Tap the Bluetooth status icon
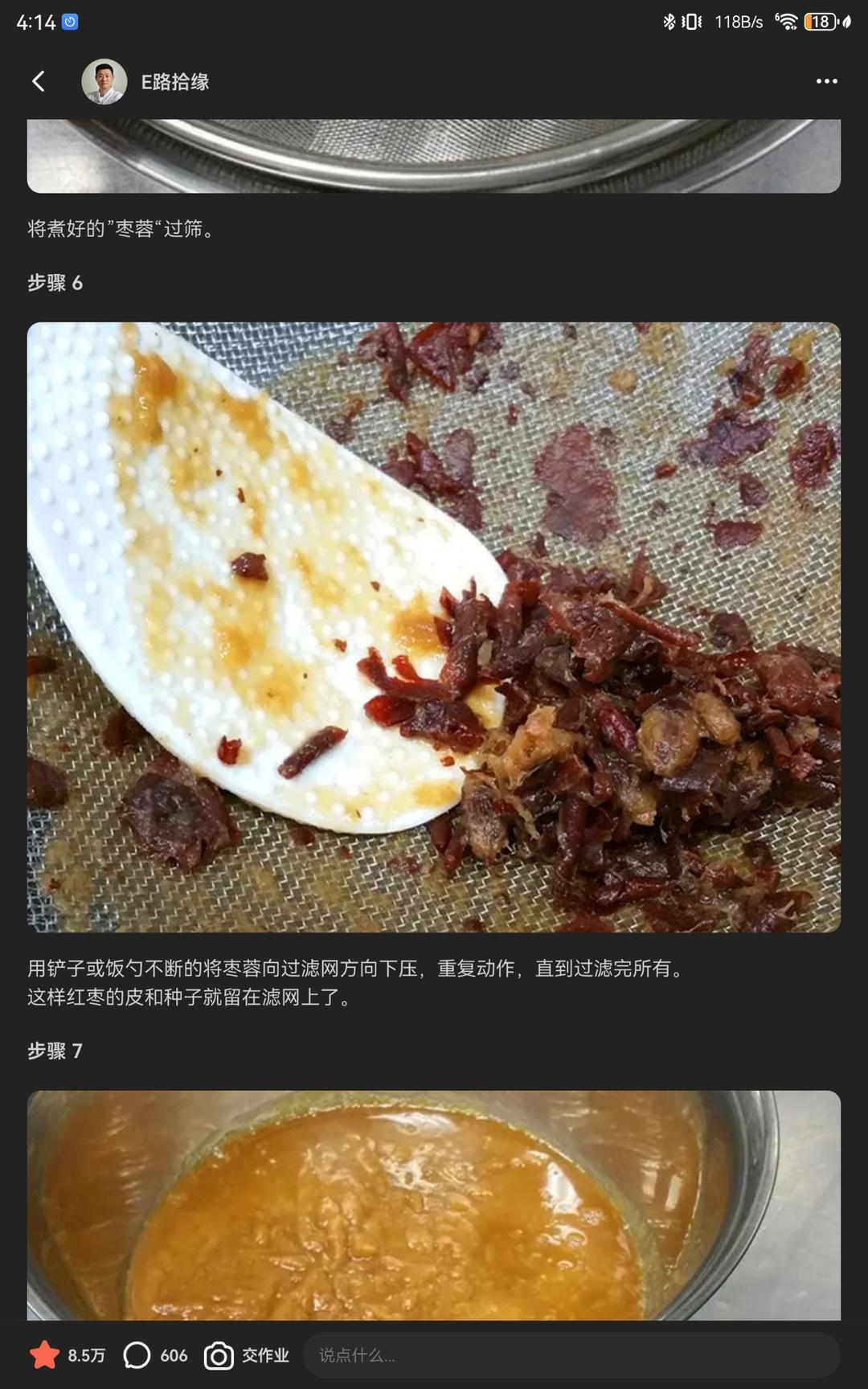Image resolution: width=868 pixels, height=1389 pixels. pyautogui.click(x=670, y=20)
